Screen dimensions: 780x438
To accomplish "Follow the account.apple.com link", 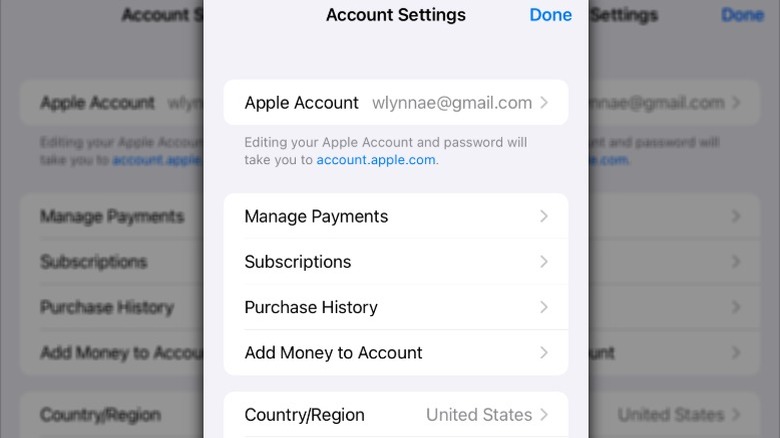I will (x=376, y=160).
